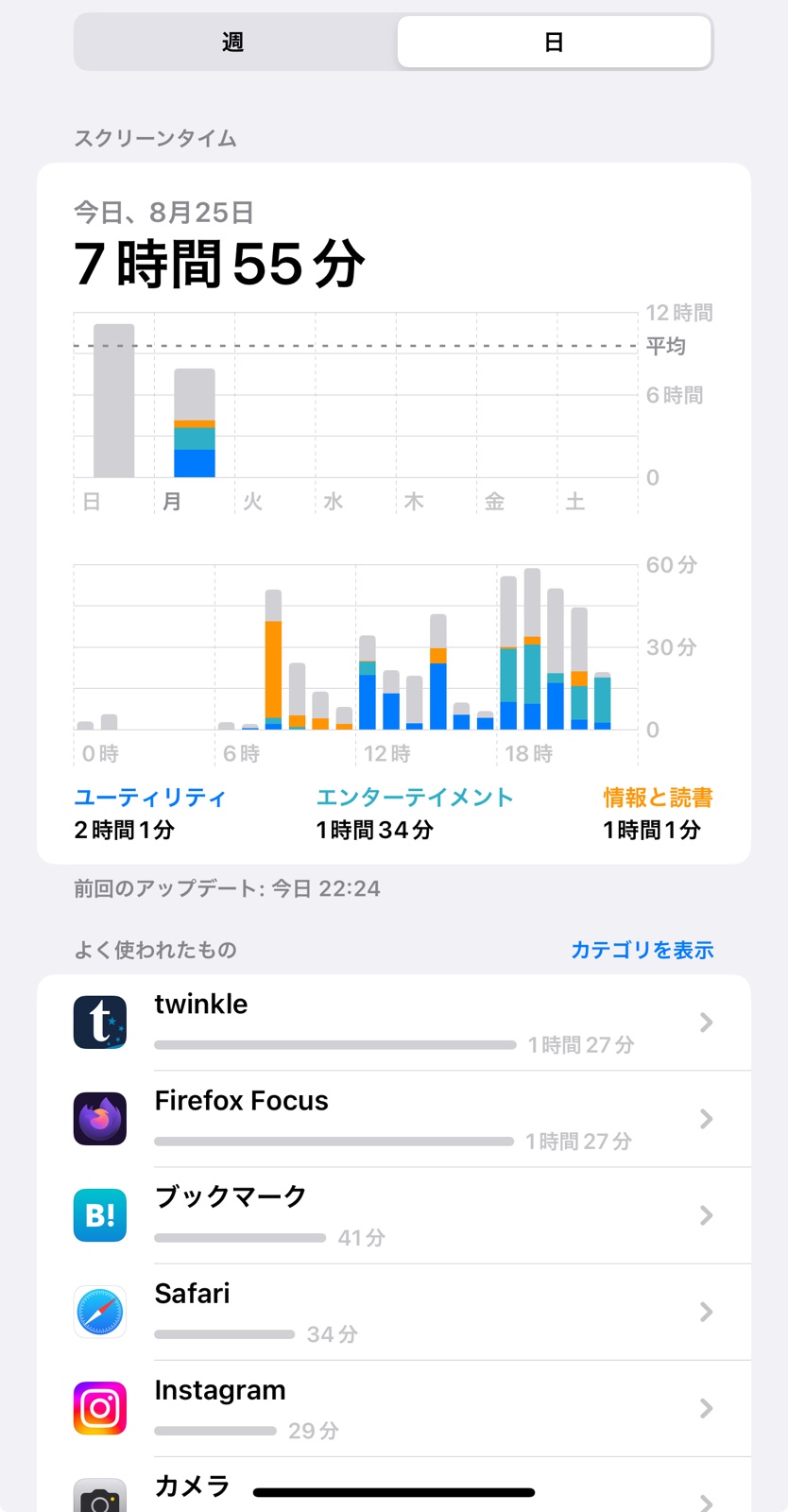Tap カテゴリを表示 to show categories
788x1512 pixels.
[642, 950]
